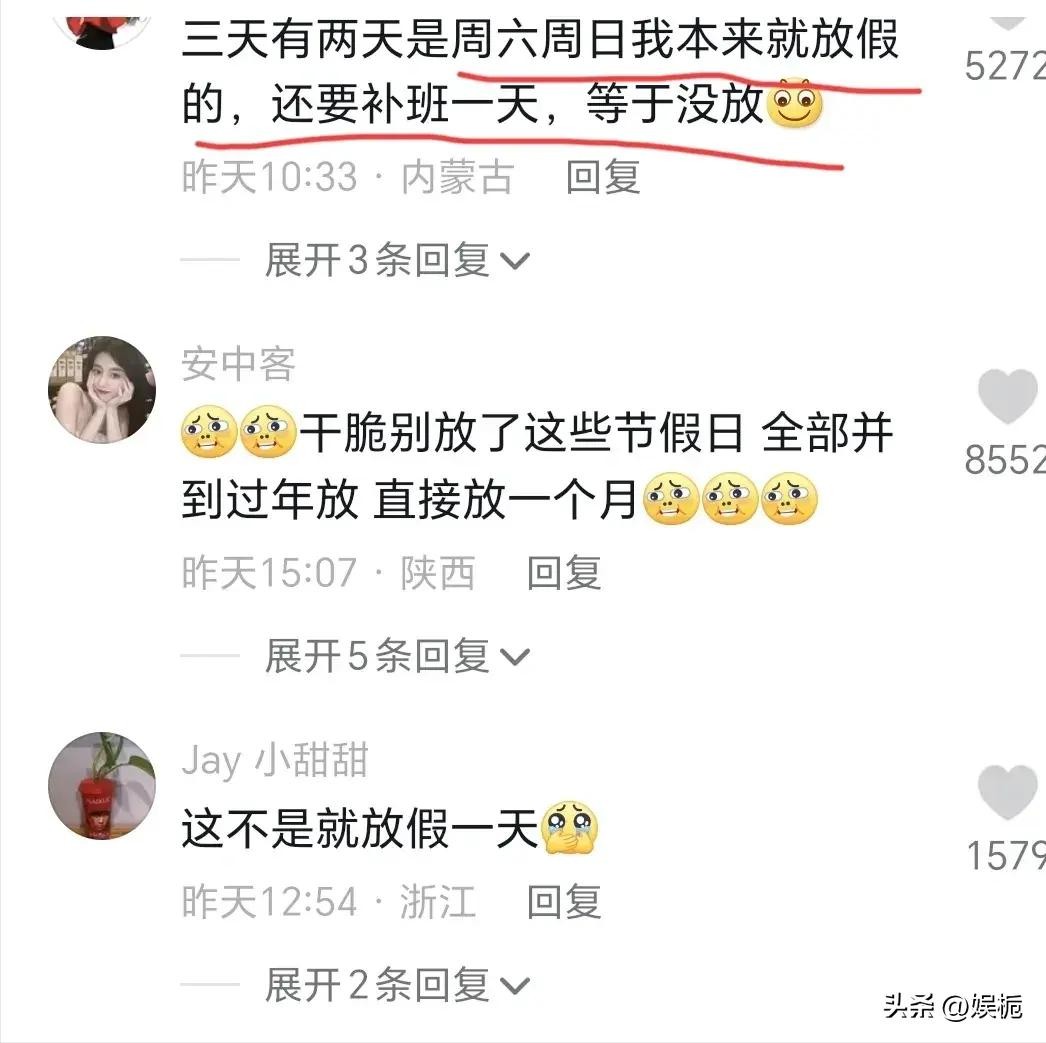Reply to Jay 小甜甜's comment
The height and width of the screenshot is (1043, 1046).
coord(564,902)
